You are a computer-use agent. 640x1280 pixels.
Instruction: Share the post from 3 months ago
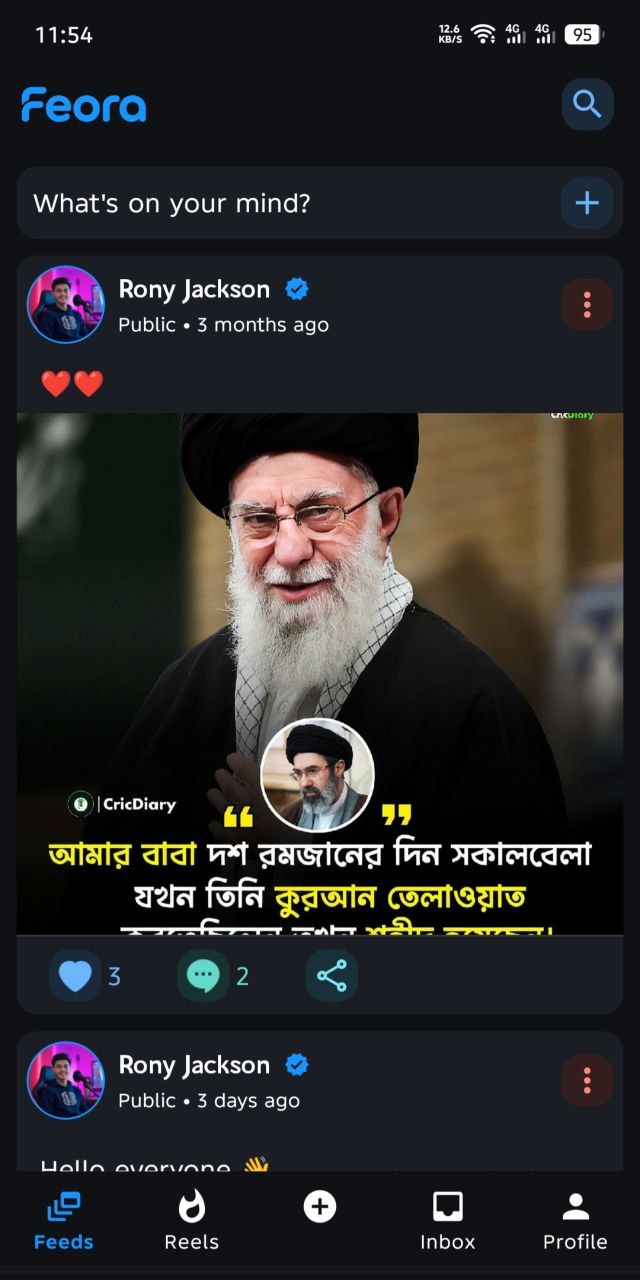click(x=331, y=976)
